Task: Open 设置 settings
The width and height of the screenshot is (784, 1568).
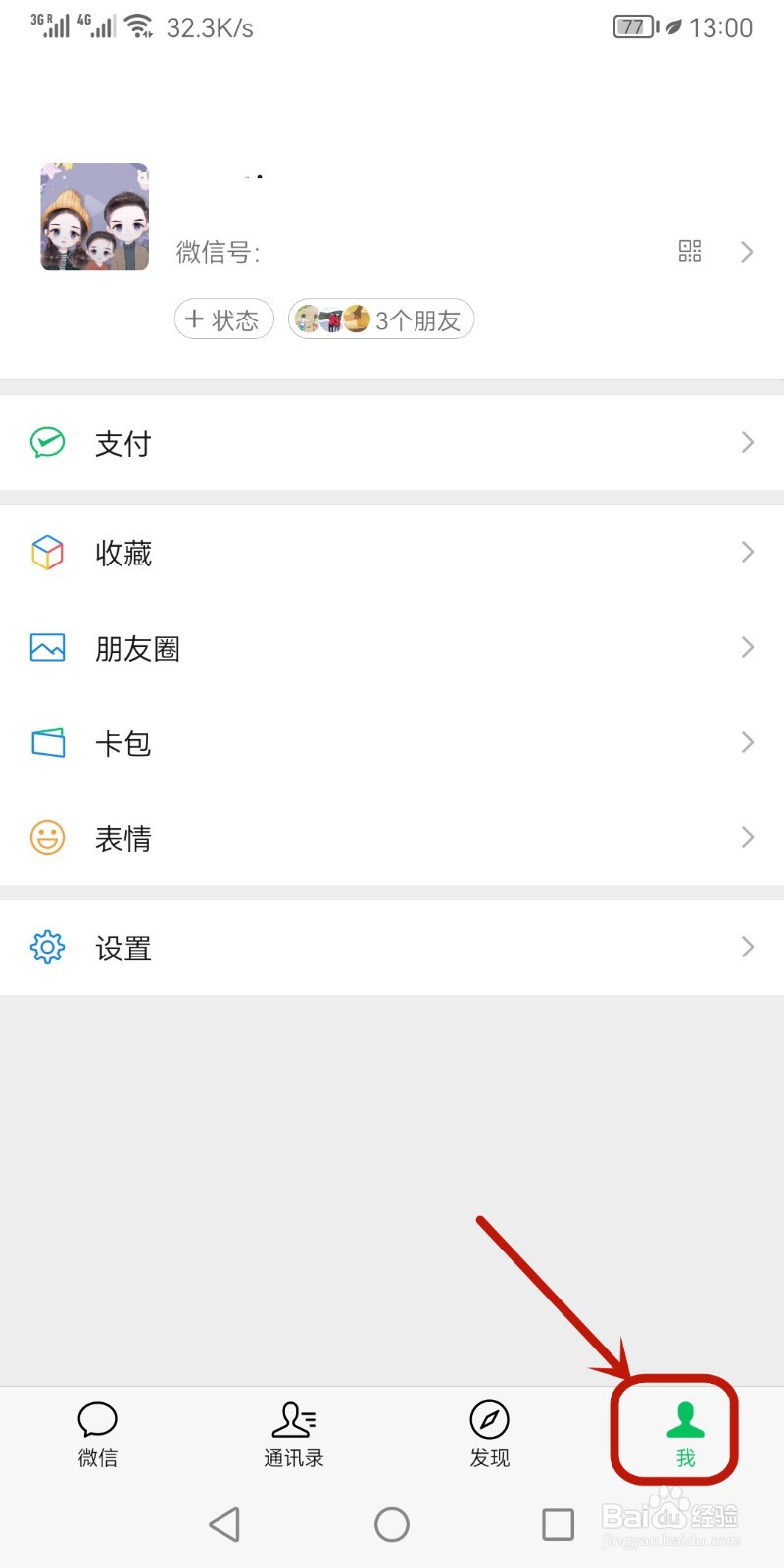Action: point(392,948)
